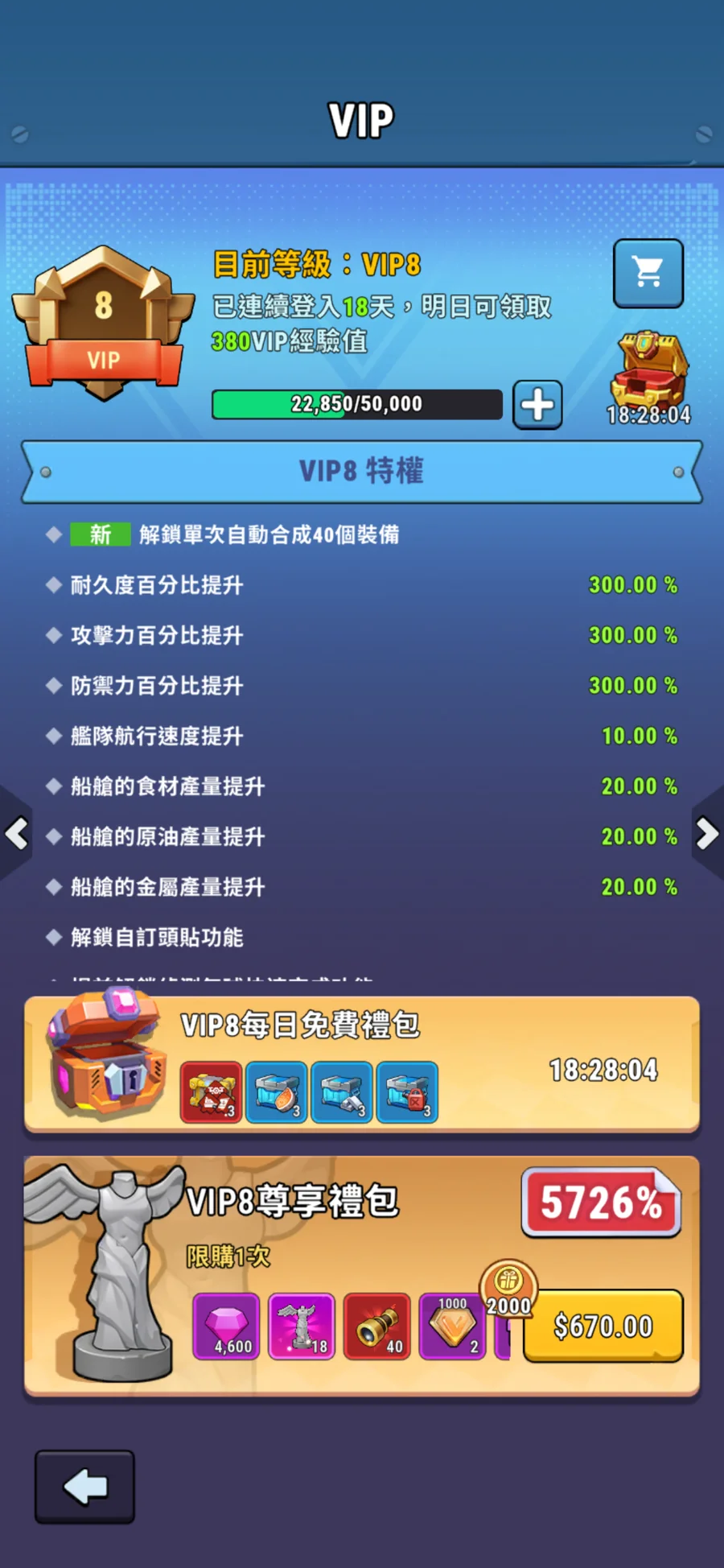Check the red chest item in daily pack

coord(211,1092)
